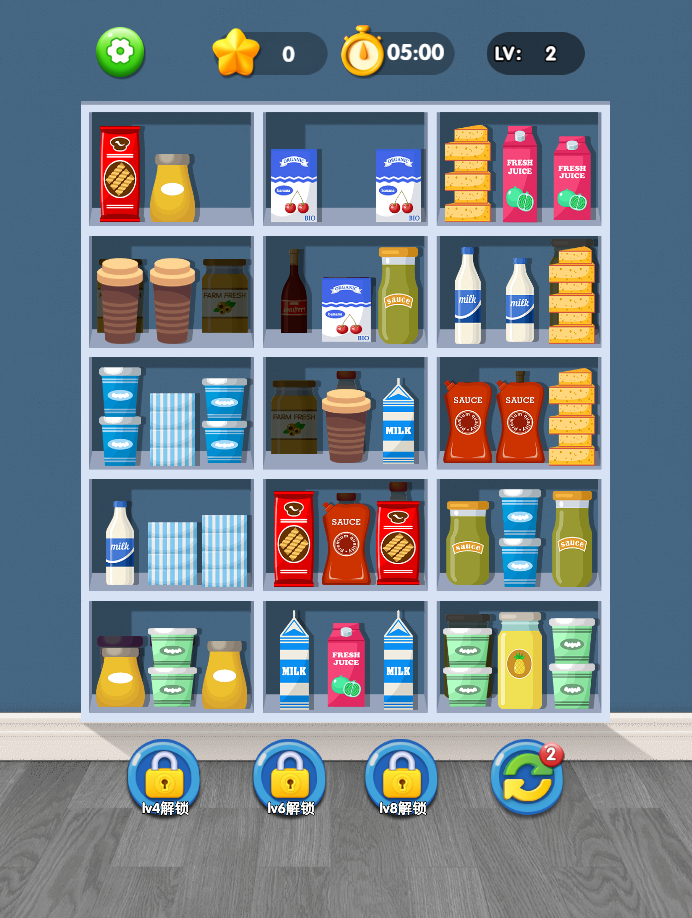Use the shuffle refresh booster
The width and height of the screenshot is (692, 918).
tap(527, 778)
